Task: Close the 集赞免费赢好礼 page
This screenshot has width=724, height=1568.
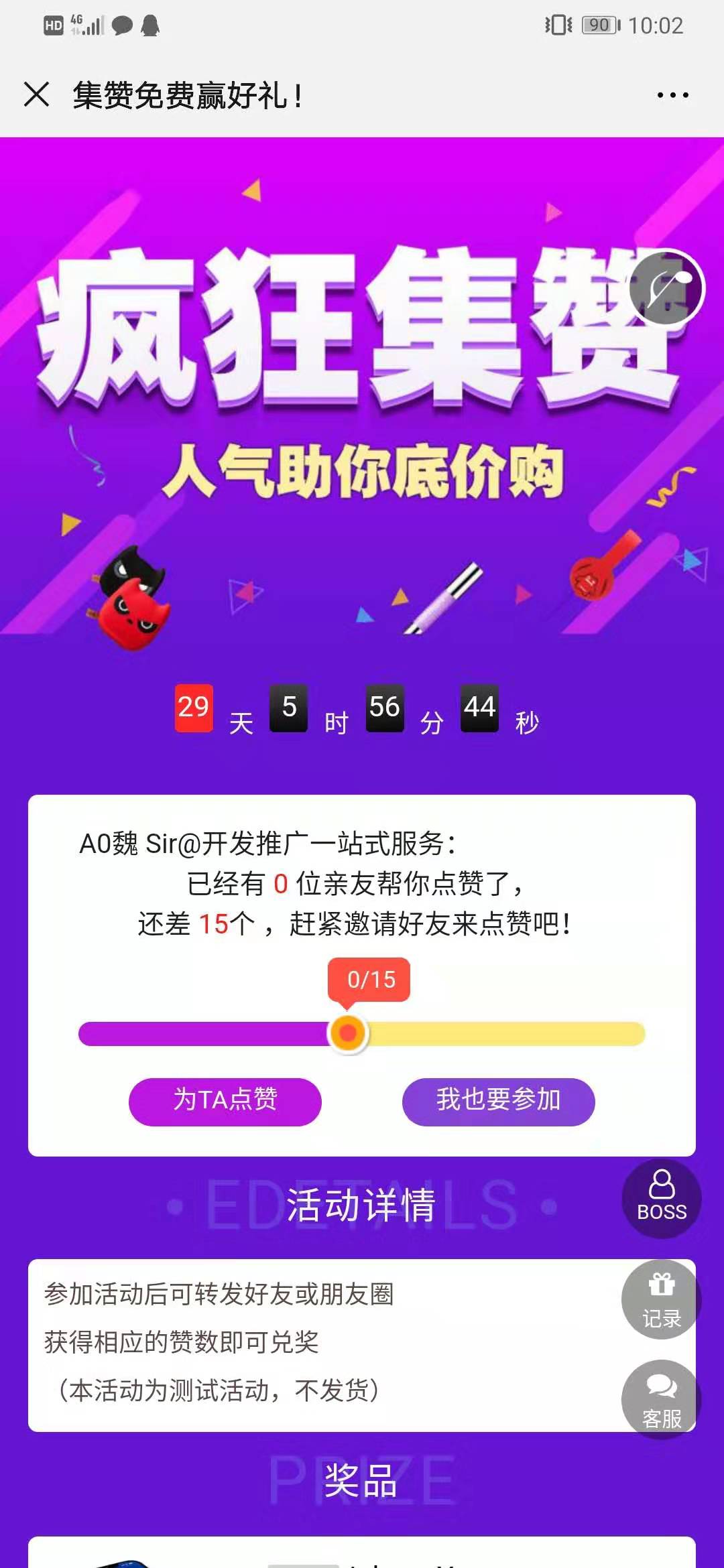Action: pos(36,94)
